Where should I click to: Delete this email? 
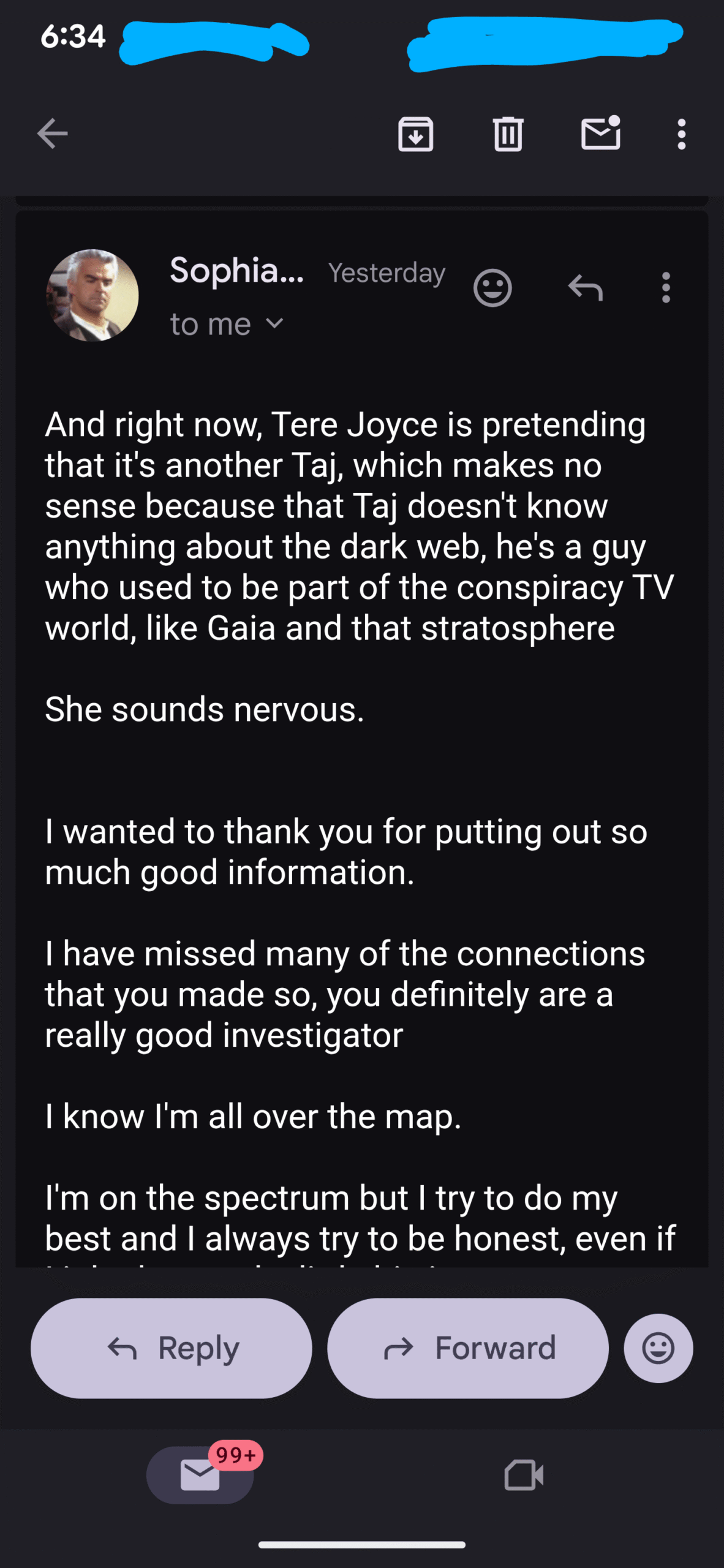tap(508, 134)
